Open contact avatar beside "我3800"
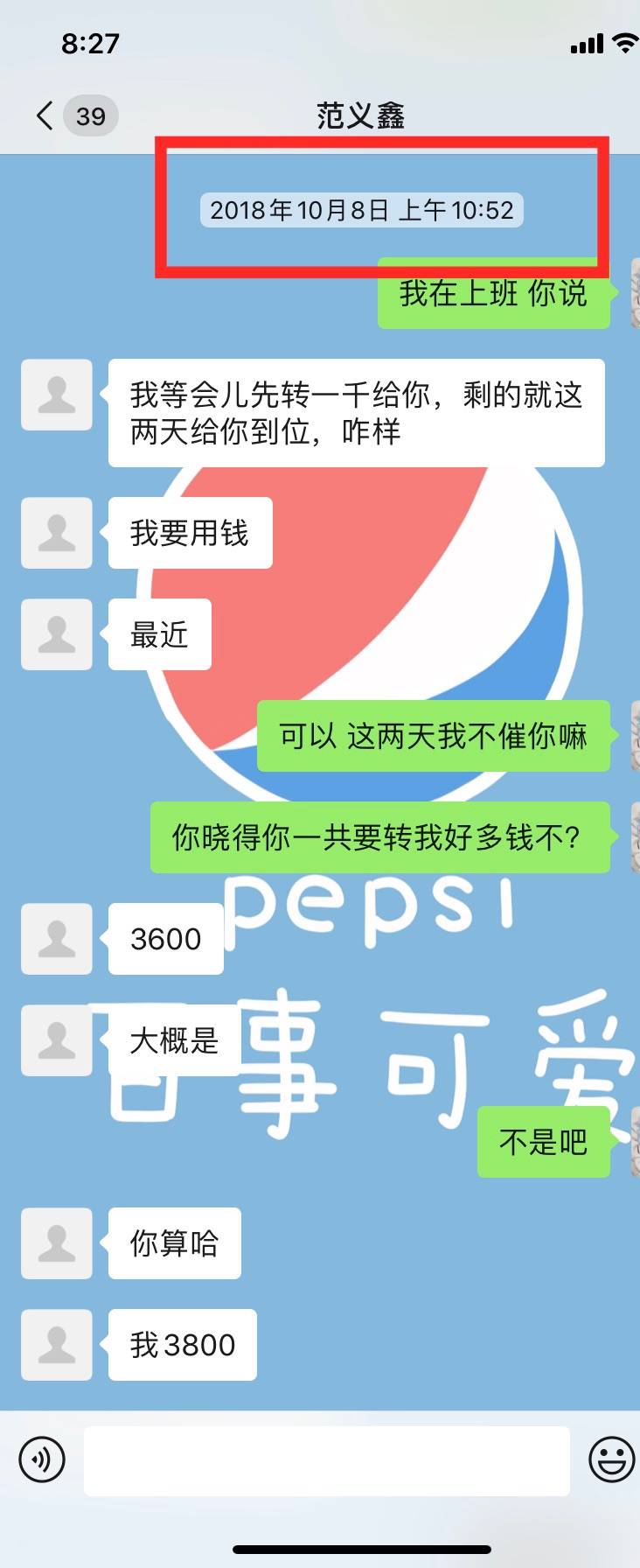The height and width of the screenshot is (1568, 640). coord(57,1345)
